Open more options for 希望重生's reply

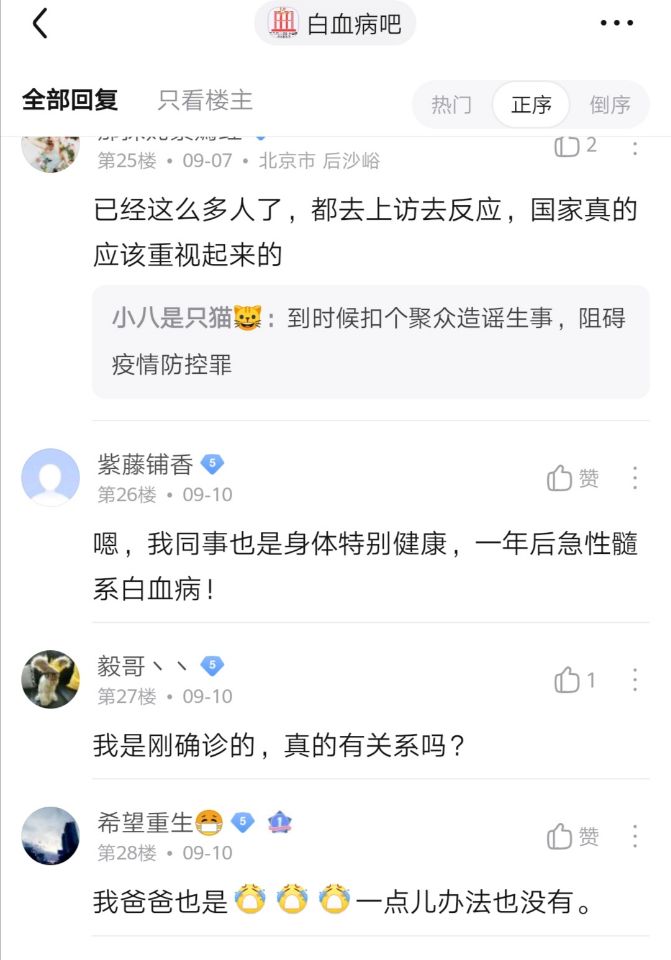coord(634,836)
